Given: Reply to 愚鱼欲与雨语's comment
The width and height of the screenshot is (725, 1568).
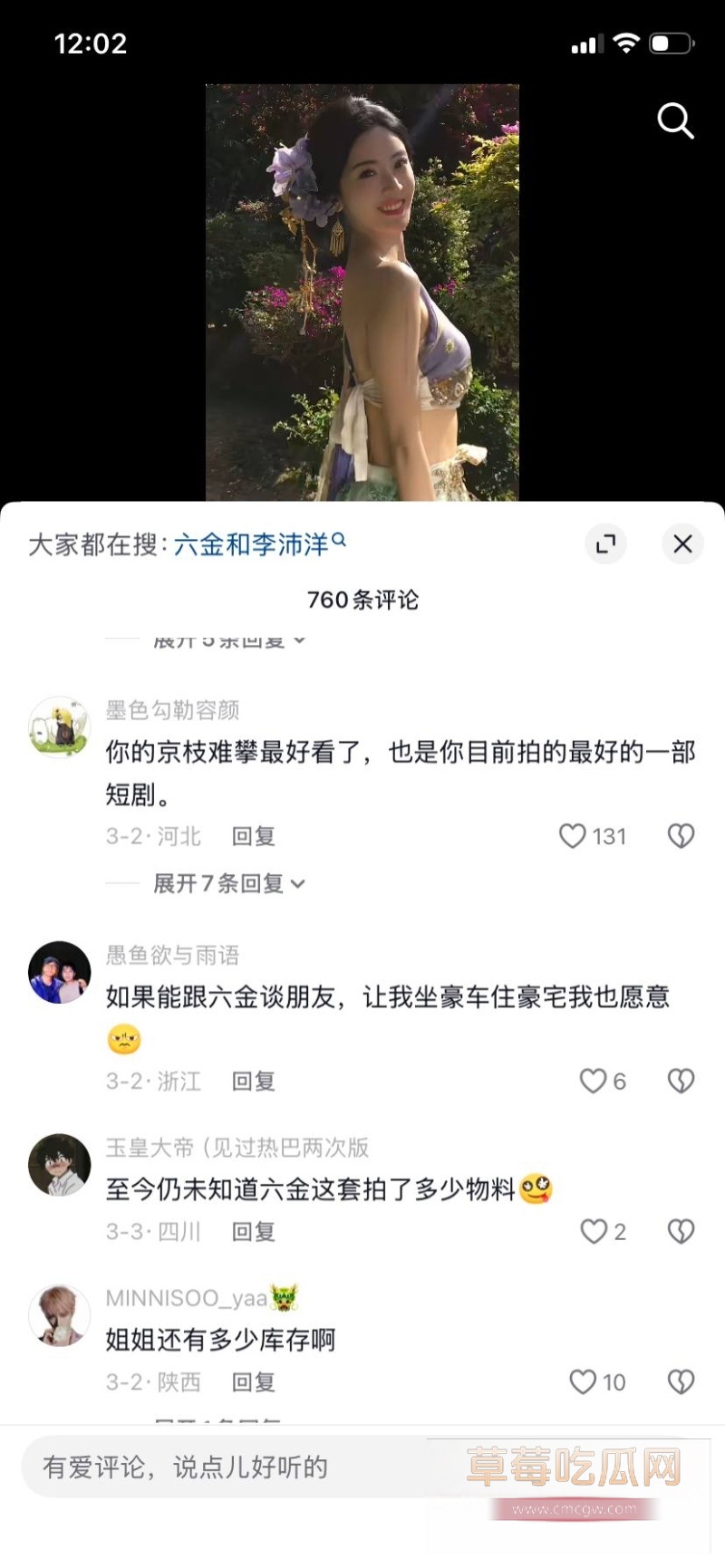Looking at the screenshot, I should coord(252,1080).
